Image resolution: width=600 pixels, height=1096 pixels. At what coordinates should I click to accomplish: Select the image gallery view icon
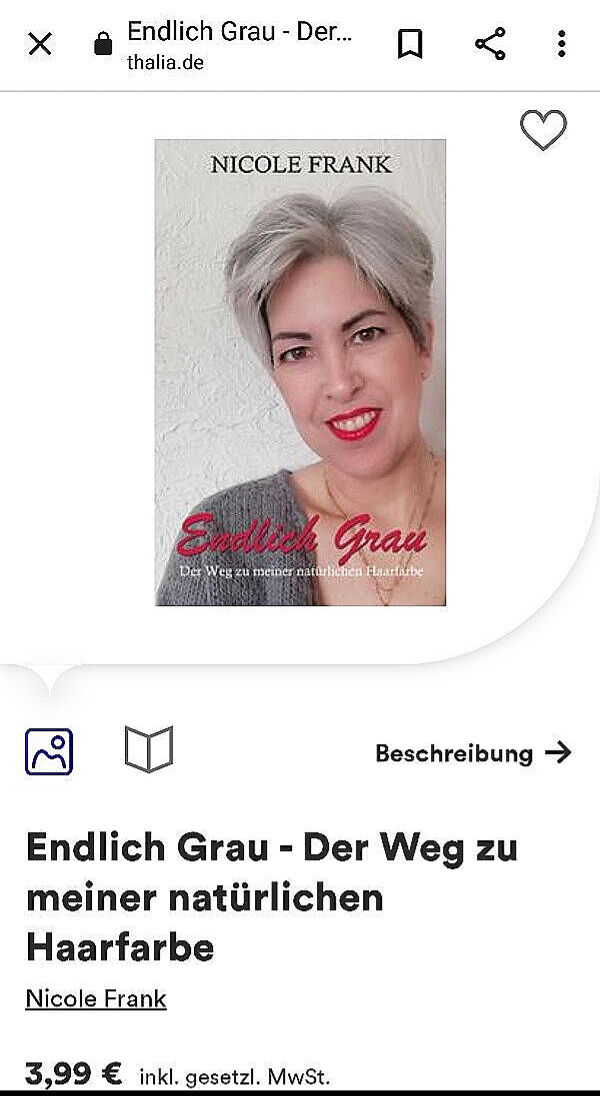coord(49,752)
